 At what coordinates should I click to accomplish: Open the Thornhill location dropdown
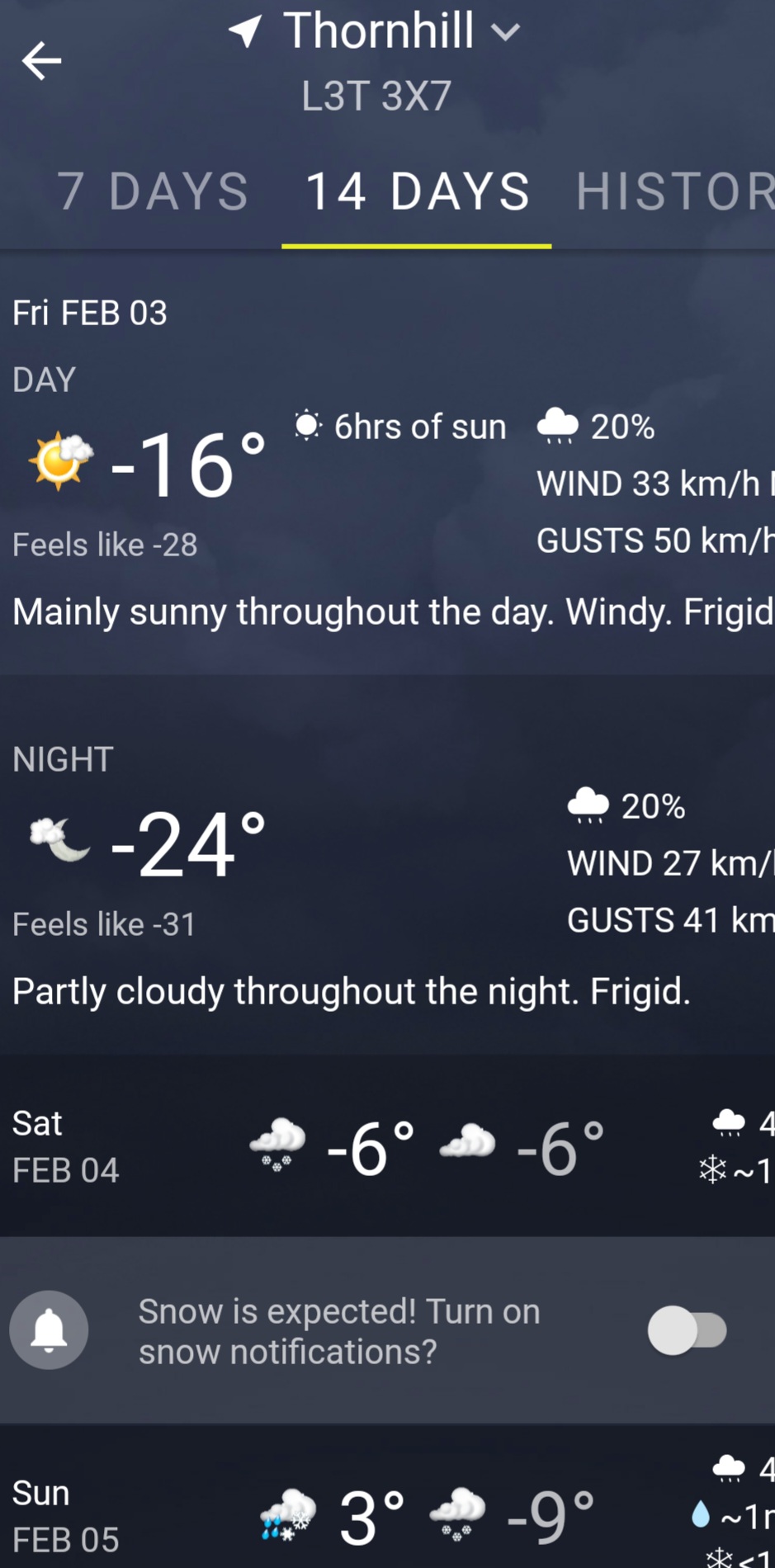pos(376,31)
